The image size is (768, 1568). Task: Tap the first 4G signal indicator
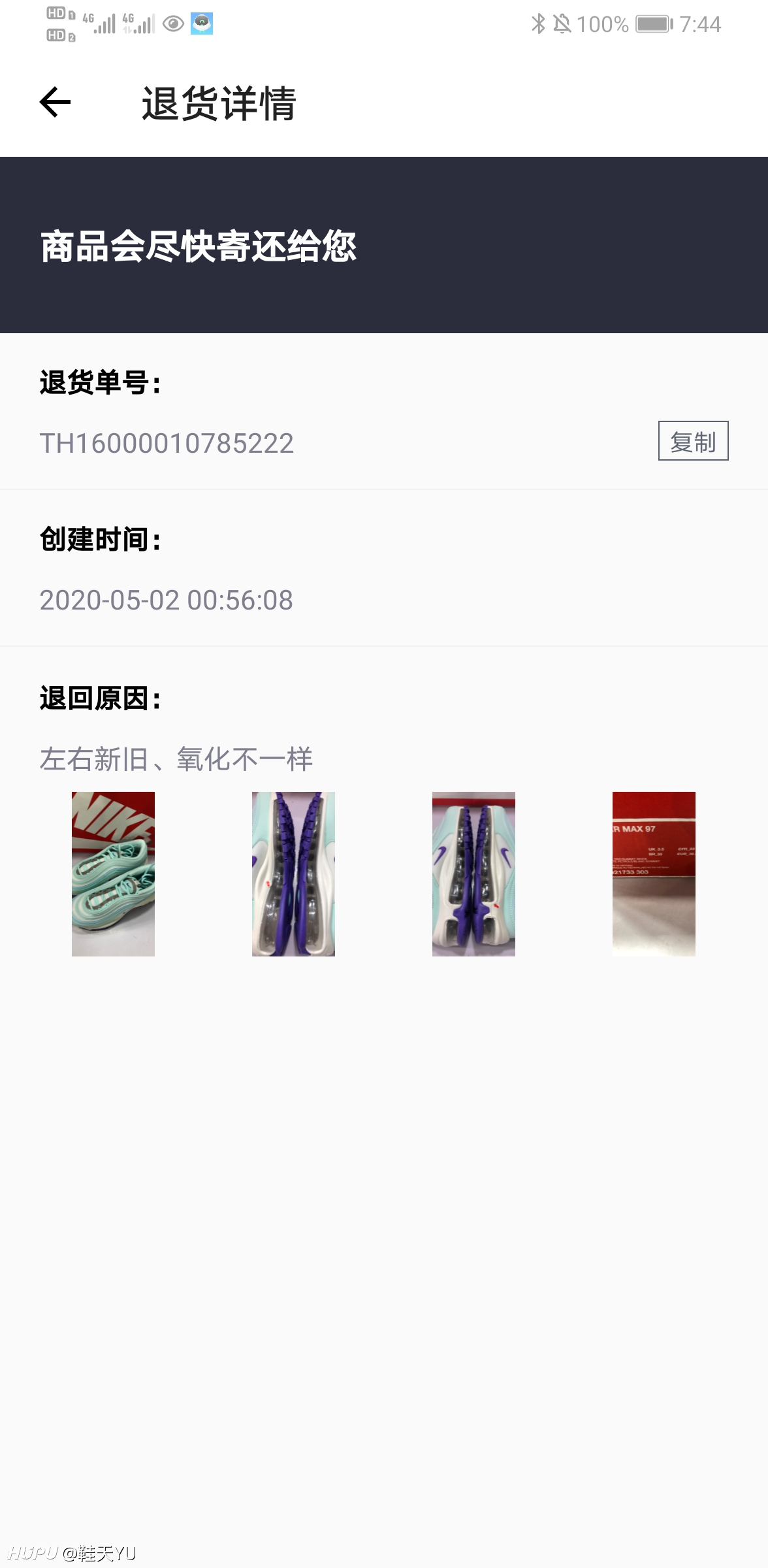97,23
